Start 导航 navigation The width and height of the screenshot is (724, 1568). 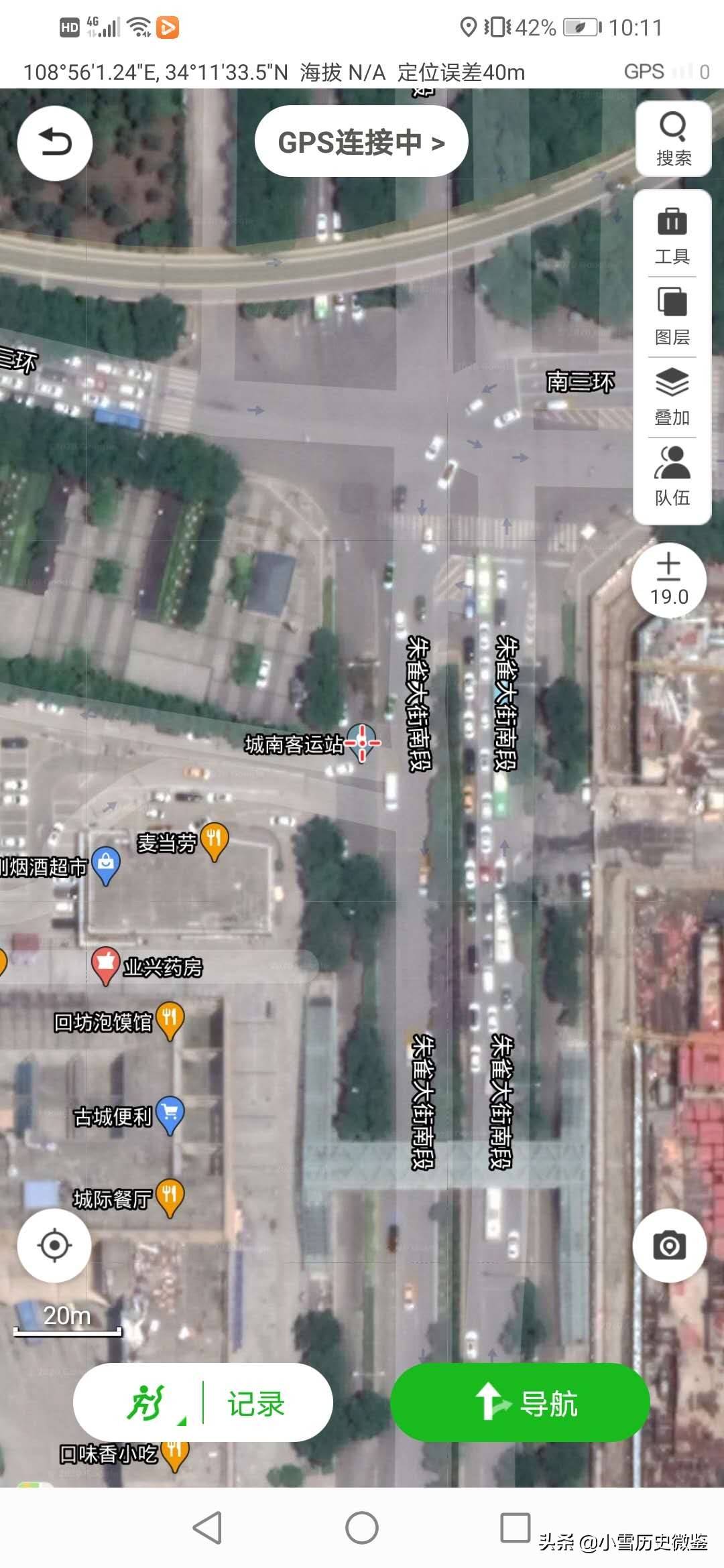pos(520,1402)
